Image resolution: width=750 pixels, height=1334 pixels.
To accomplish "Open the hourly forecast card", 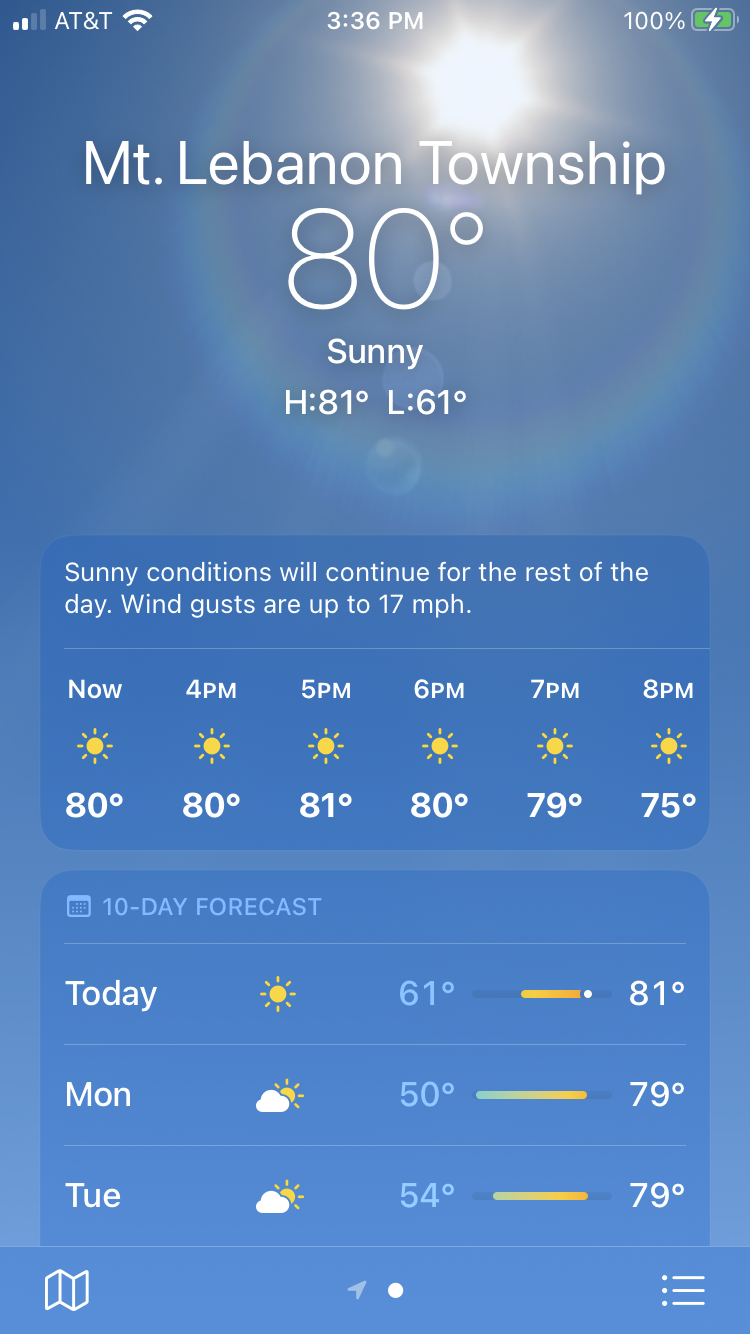I will [375, 745].
